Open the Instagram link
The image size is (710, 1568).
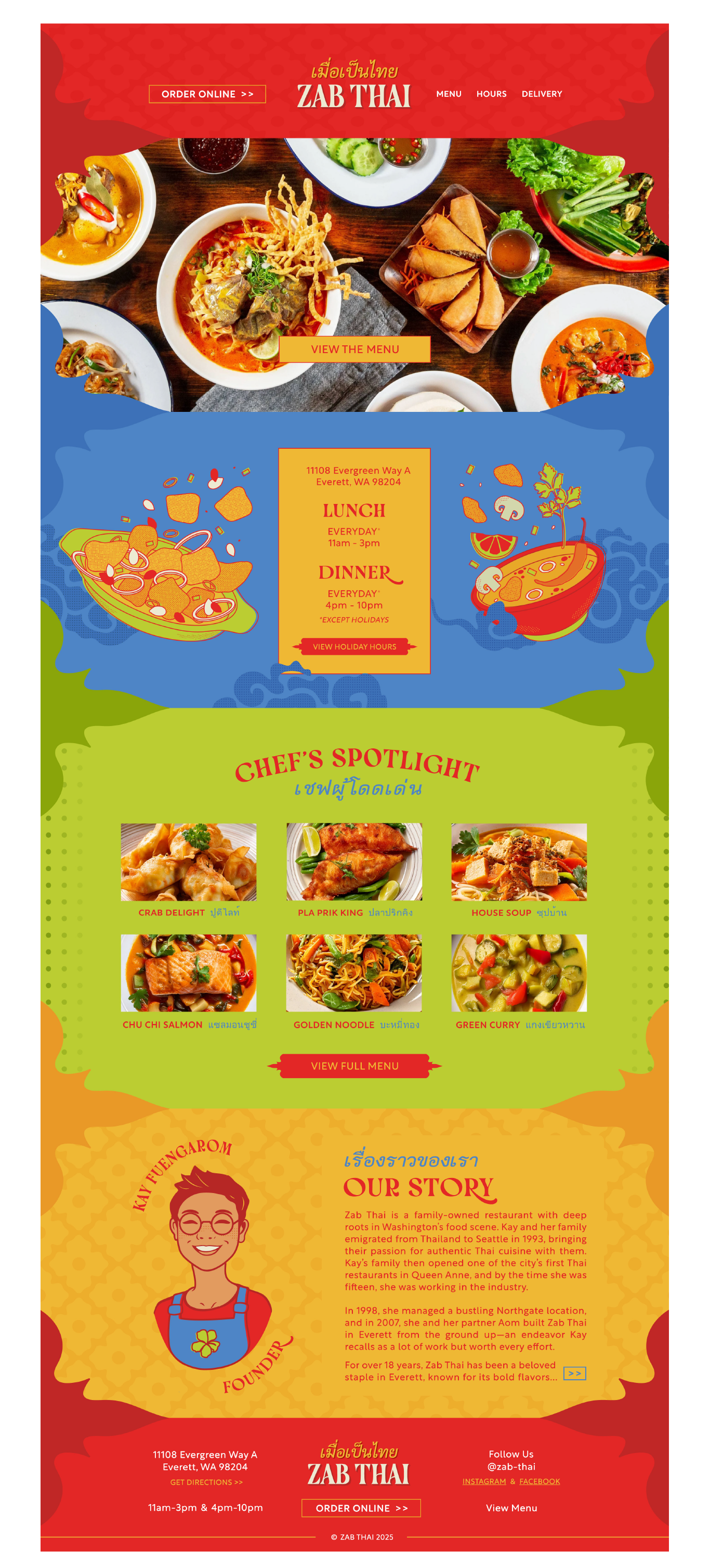(484, 1482)
